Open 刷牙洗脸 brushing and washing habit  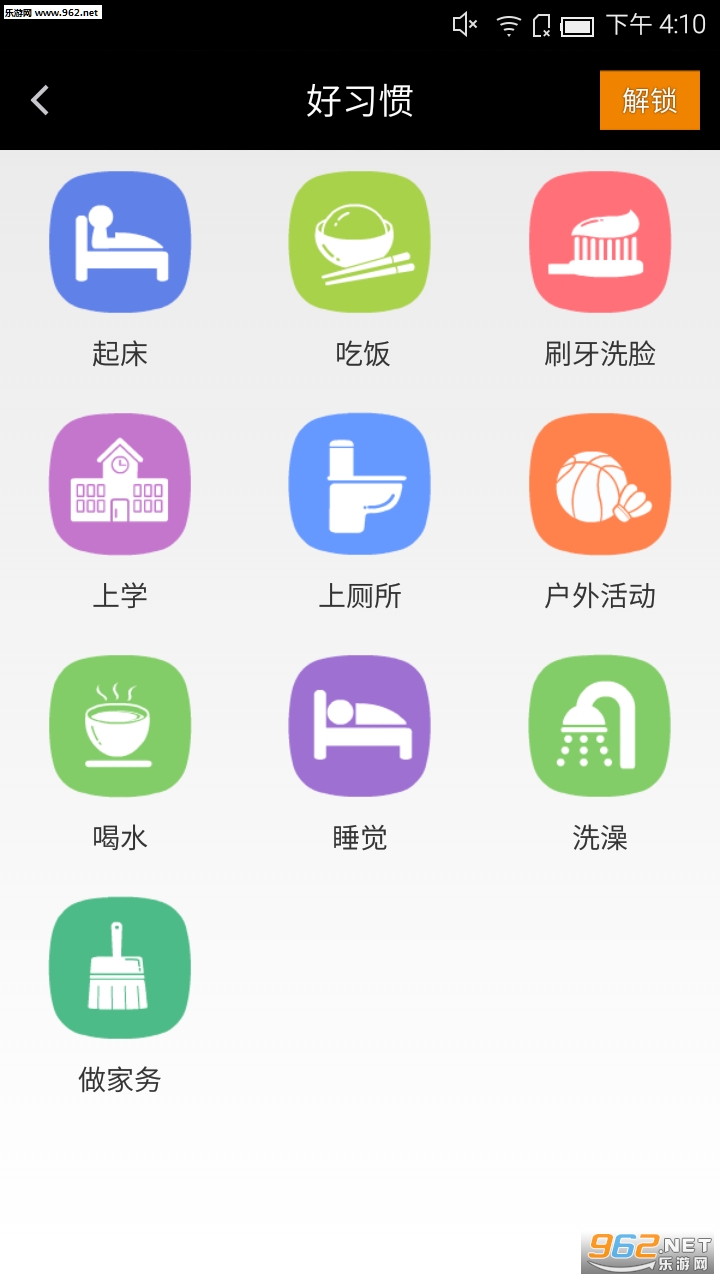(600, 243)
